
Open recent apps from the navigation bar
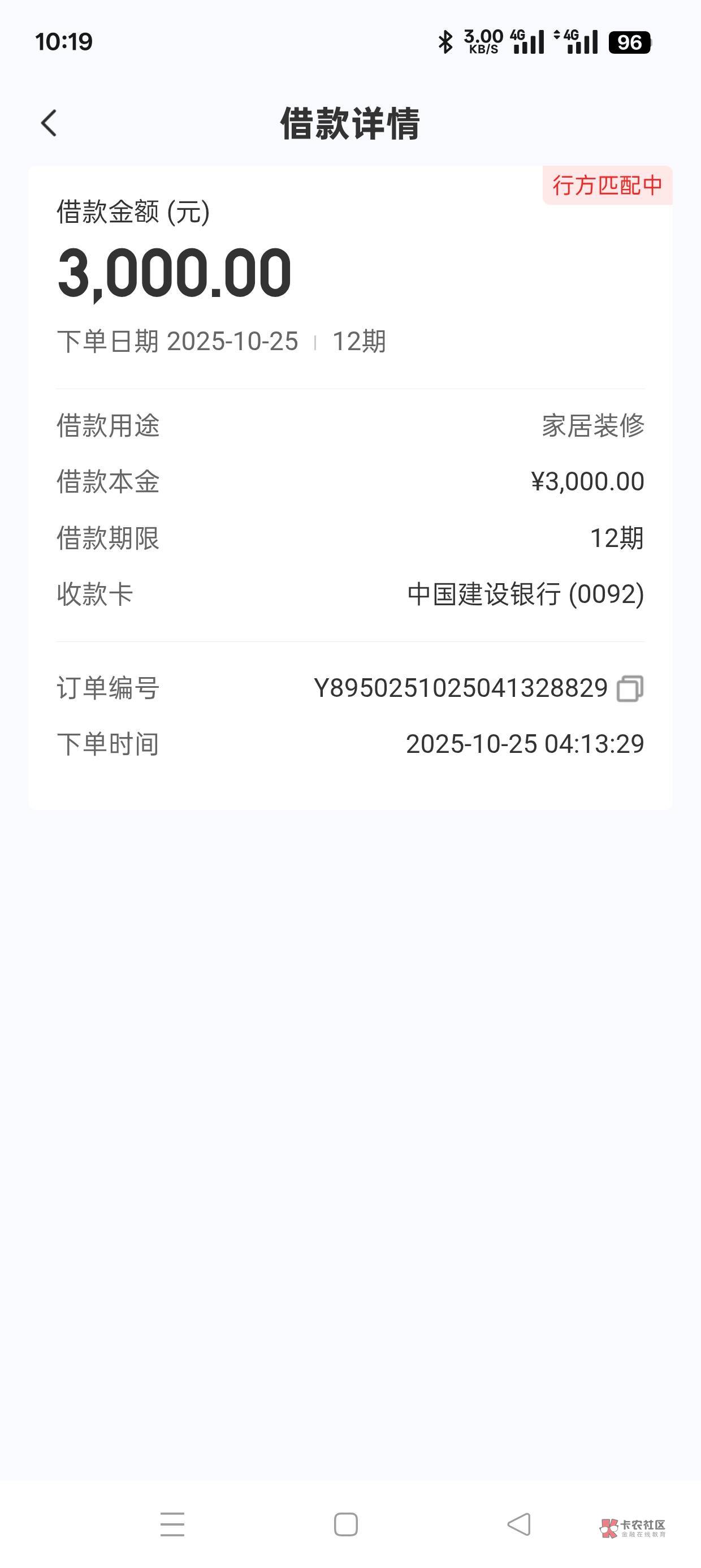pos(172,1523)
